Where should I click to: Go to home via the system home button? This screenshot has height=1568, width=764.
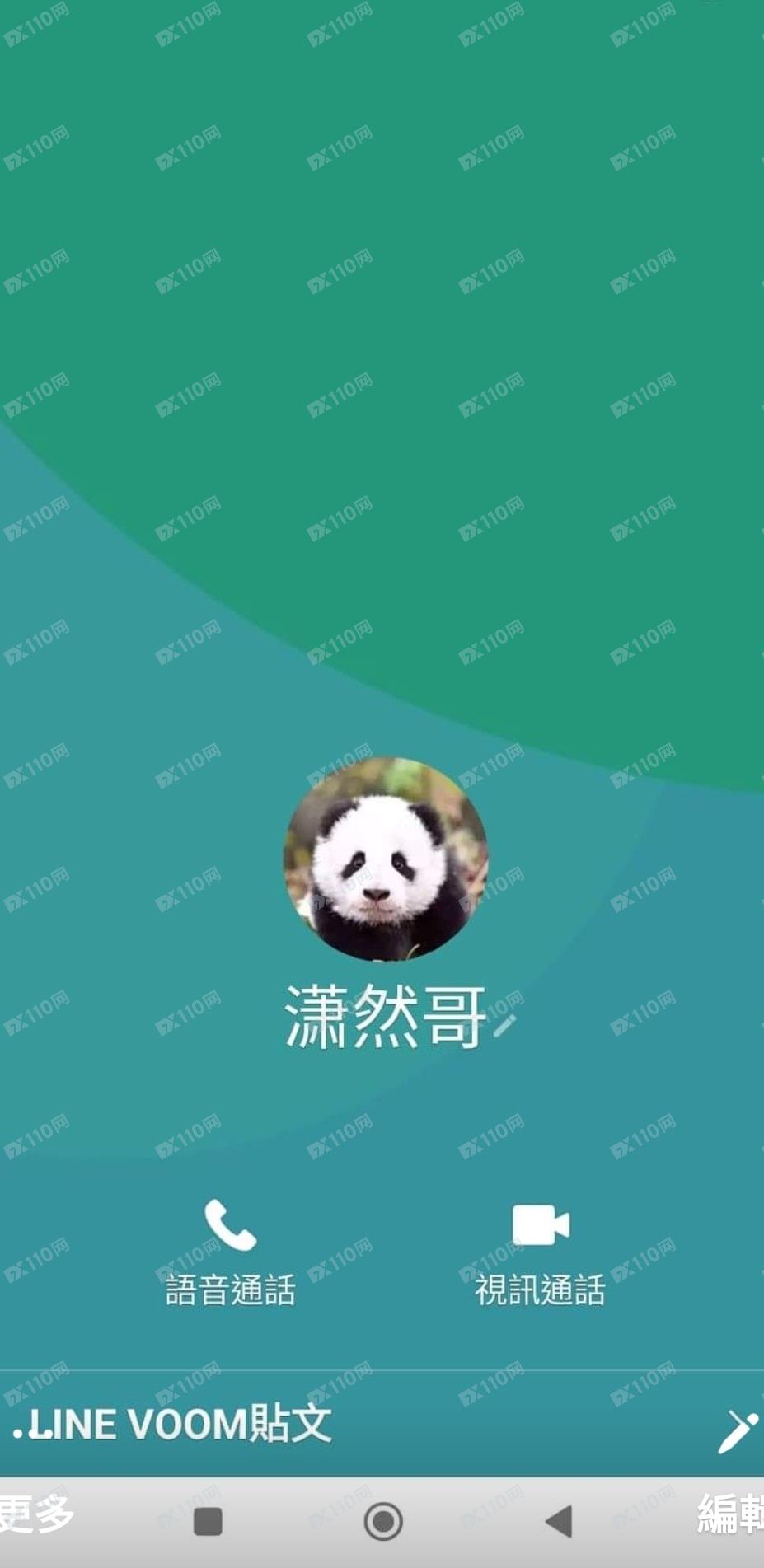tap(383, 1521)
